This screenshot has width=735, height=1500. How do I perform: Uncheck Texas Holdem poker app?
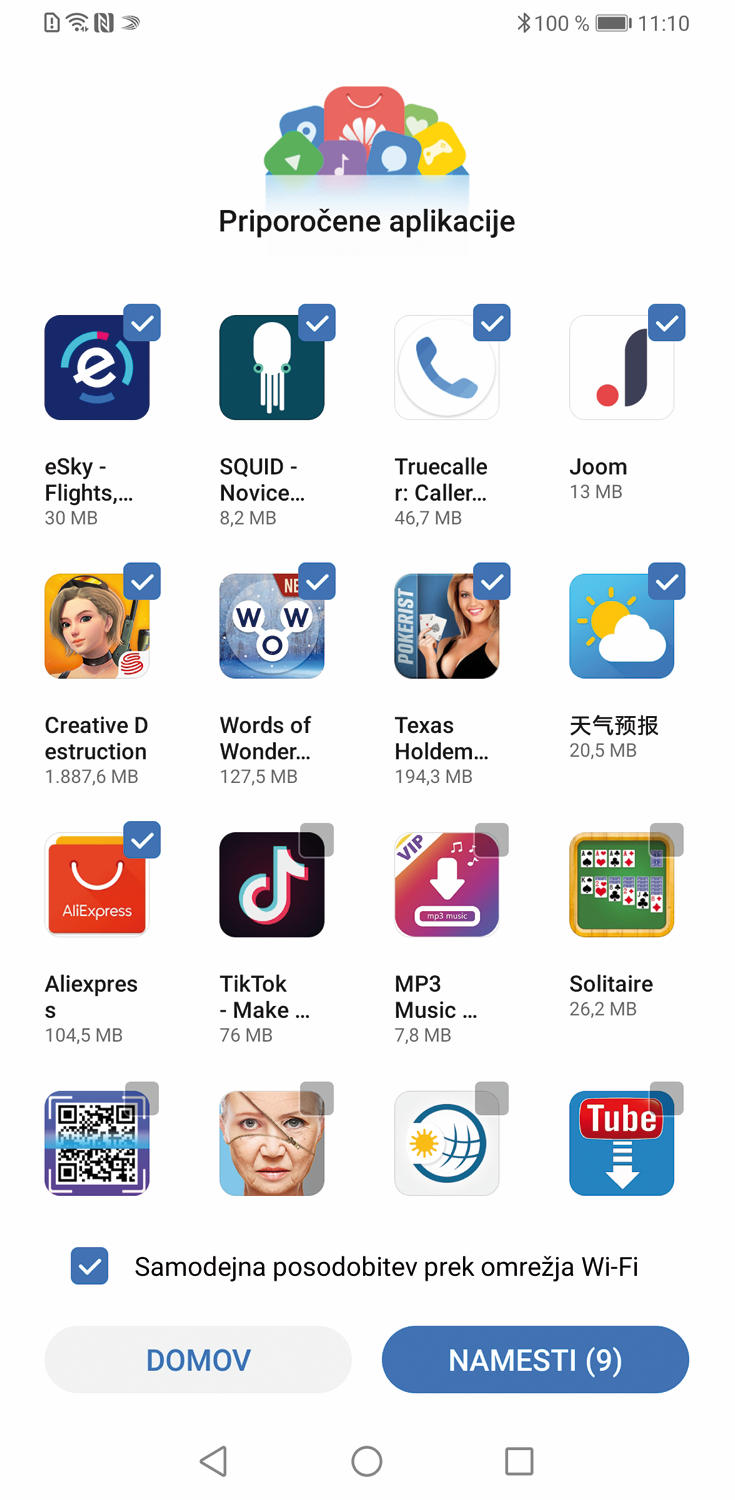coord(492,581)
